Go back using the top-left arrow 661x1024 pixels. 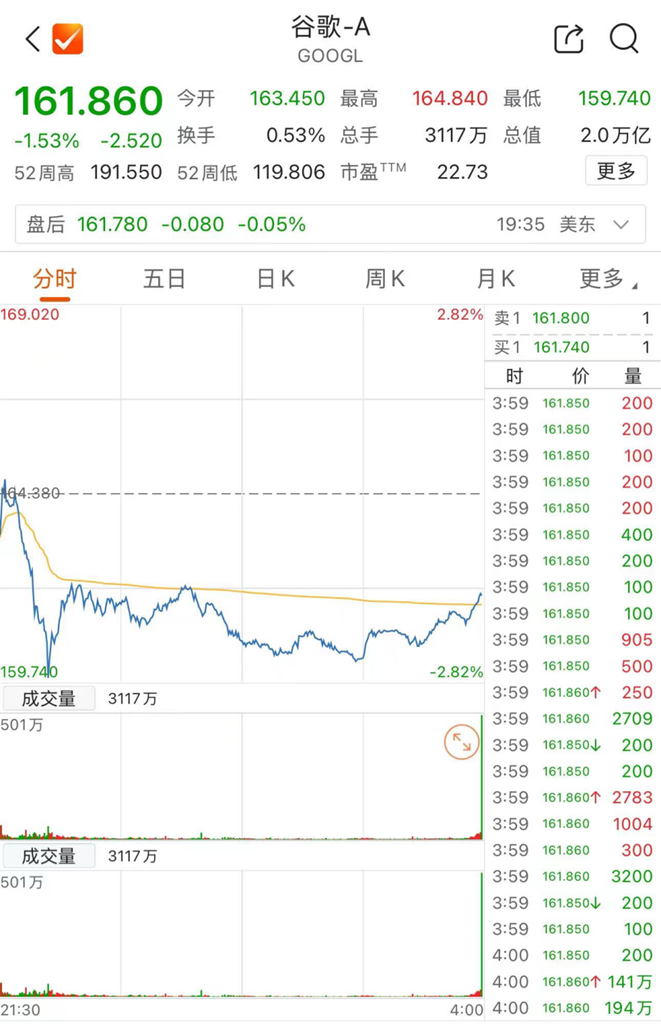[x=33, y=39]
